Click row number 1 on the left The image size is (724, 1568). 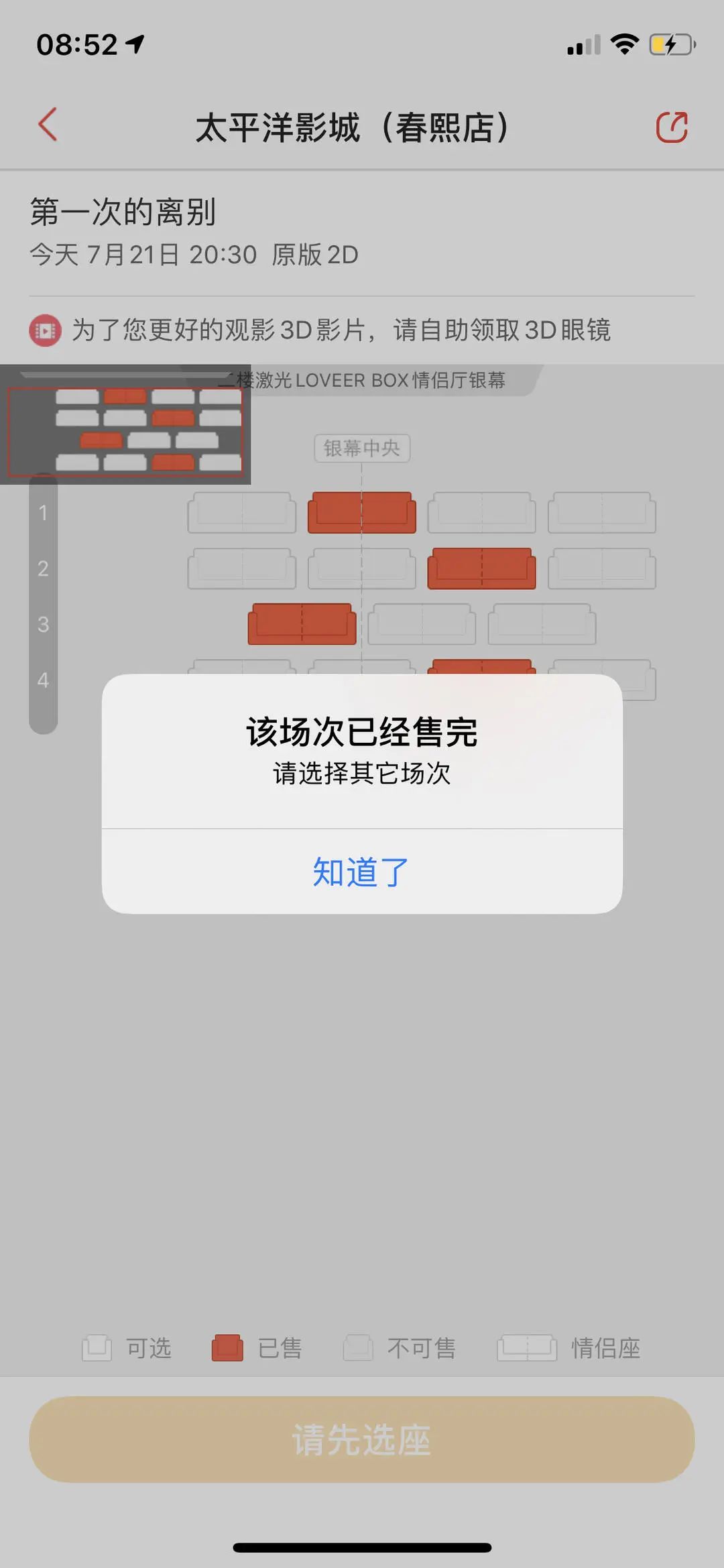pos(43,514)
